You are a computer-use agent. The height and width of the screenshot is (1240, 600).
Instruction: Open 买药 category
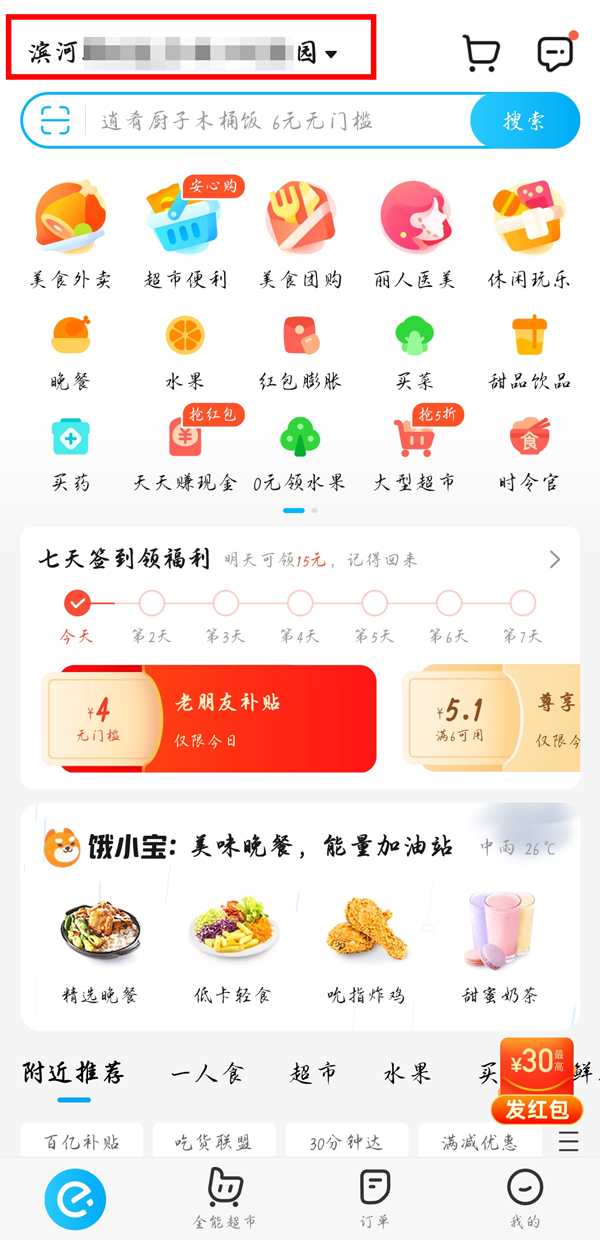tap(71, 452)
